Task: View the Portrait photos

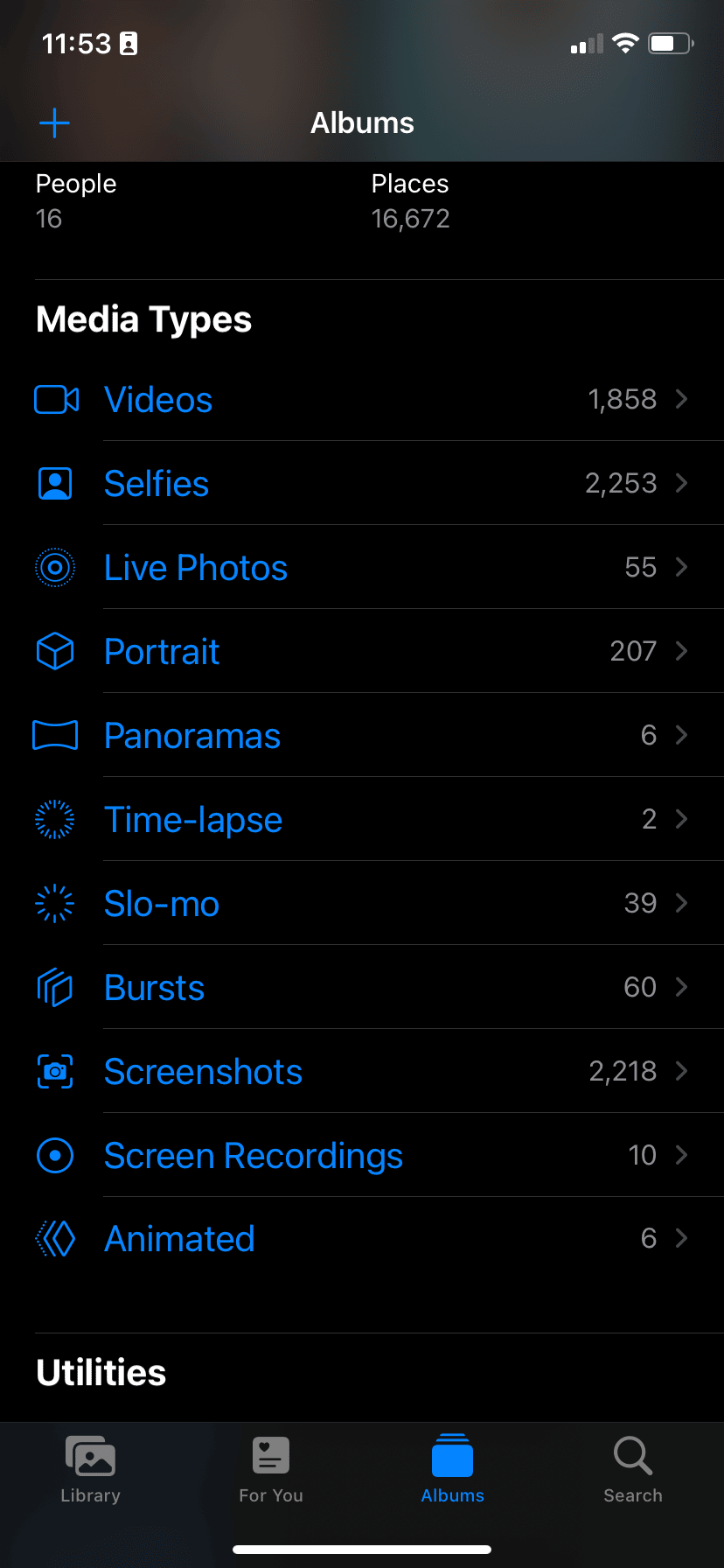Action: point(362,651)
